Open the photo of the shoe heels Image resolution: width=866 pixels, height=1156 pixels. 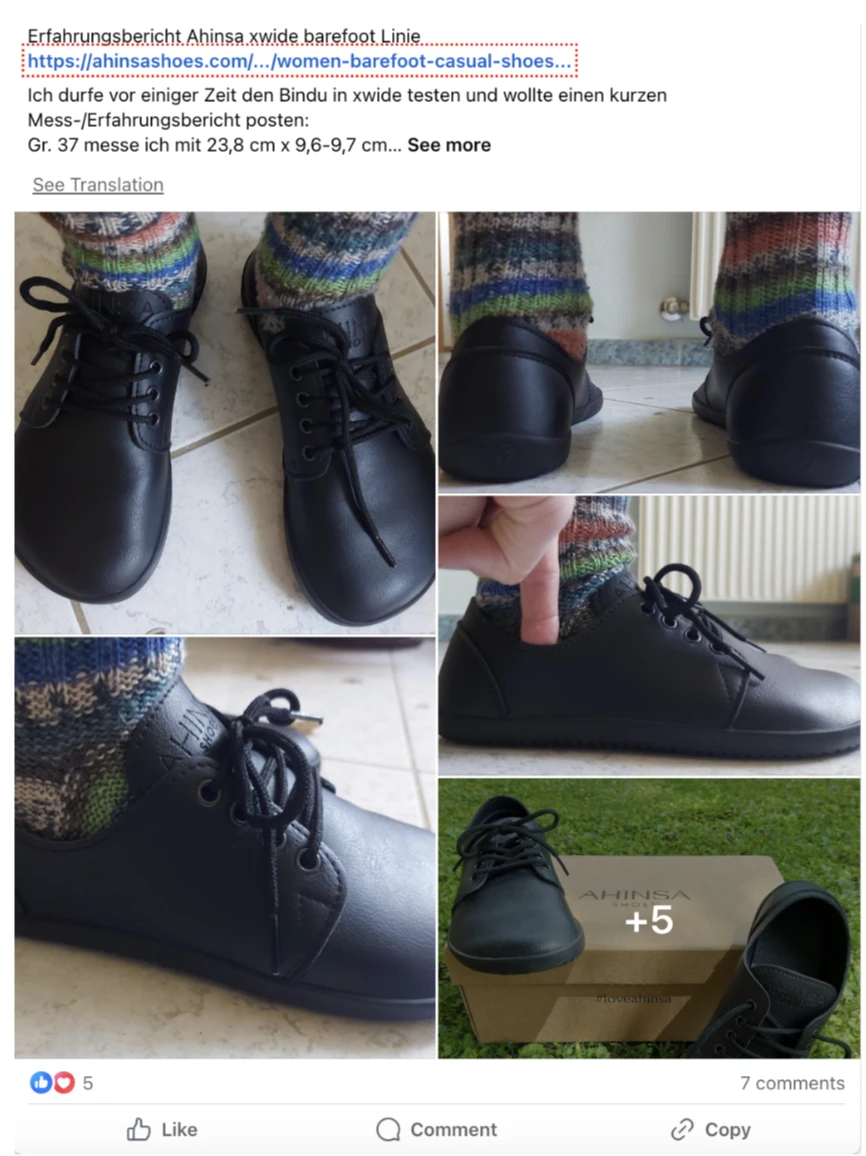pyautogui.click(x=648, y=350)
